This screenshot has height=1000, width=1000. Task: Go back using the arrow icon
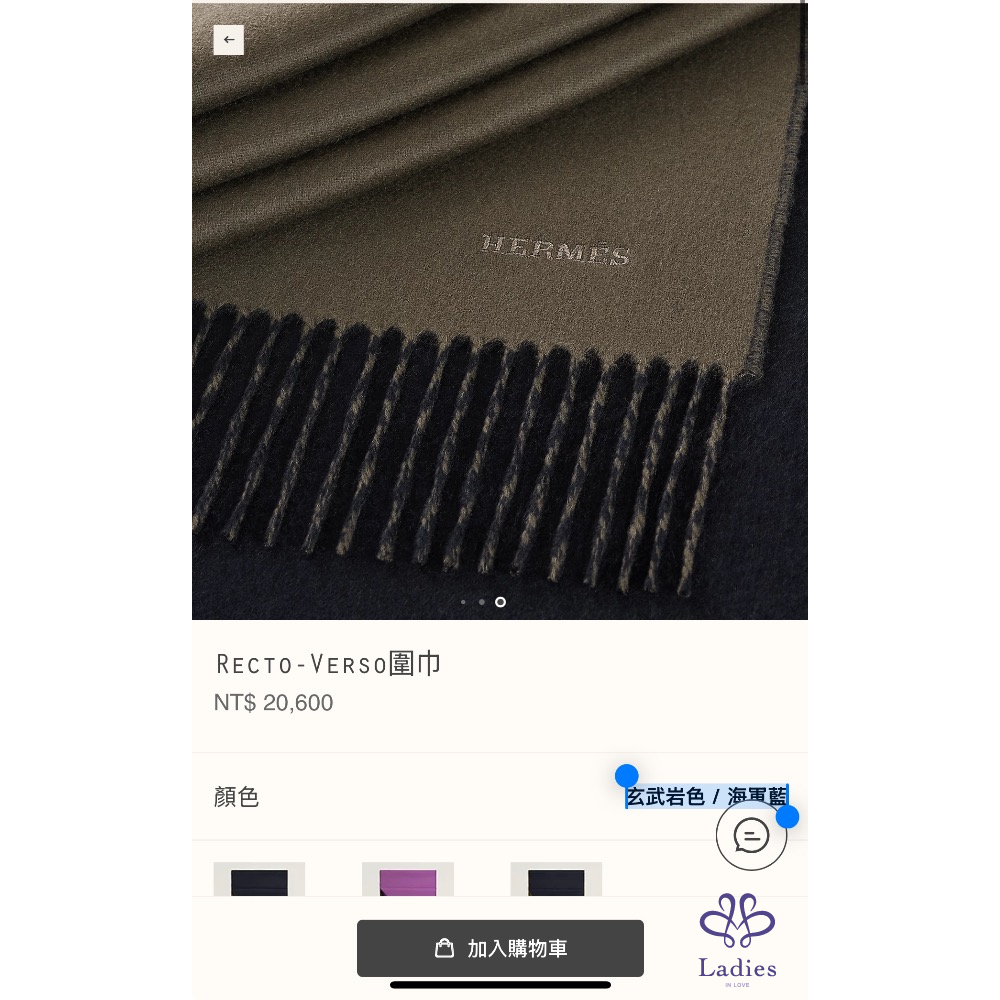pyautogui.click(x=229, y=40)
